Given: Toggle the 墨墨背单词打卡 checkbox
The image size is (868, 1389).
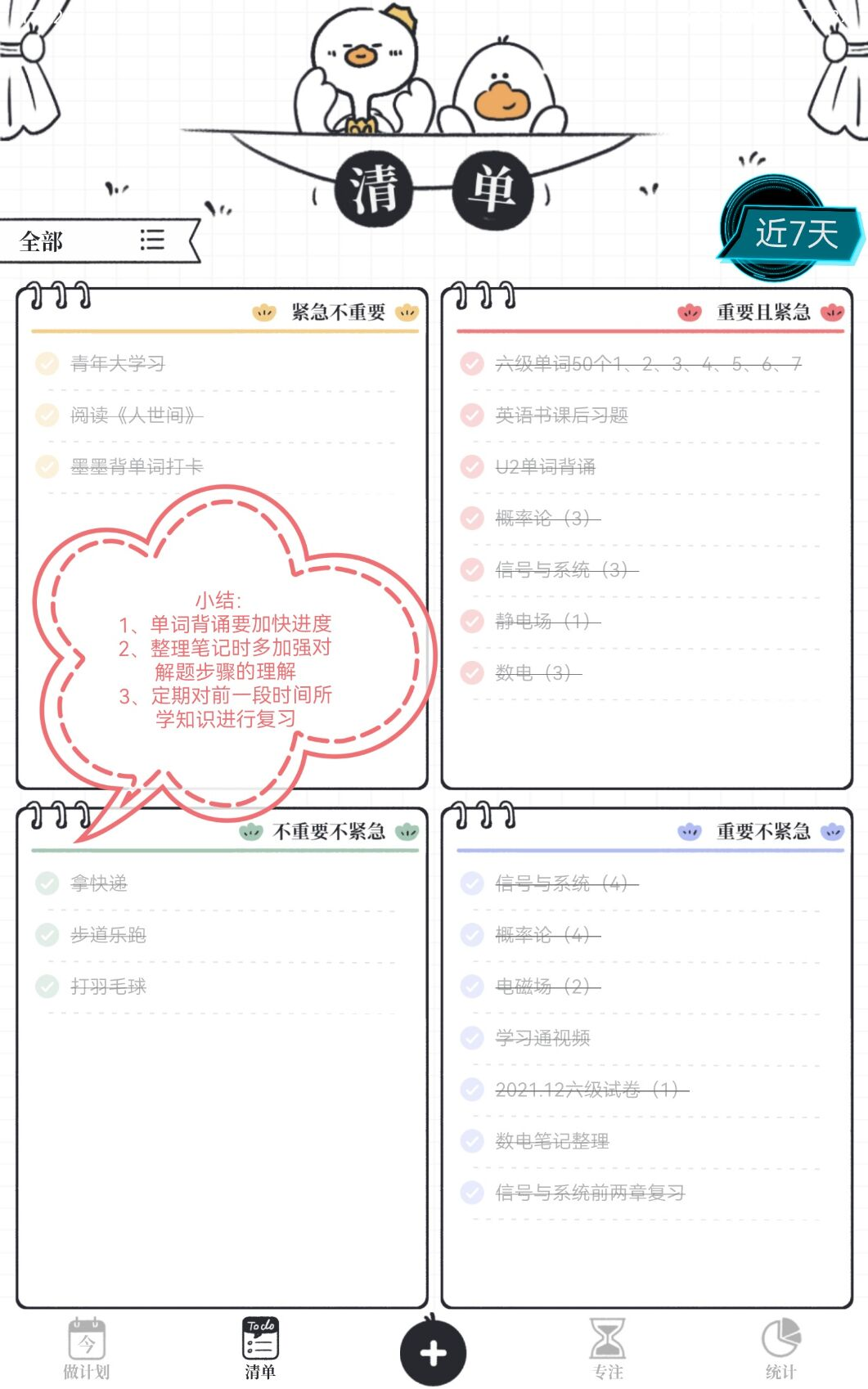Looking at the screenshot, I should (47, 466).
